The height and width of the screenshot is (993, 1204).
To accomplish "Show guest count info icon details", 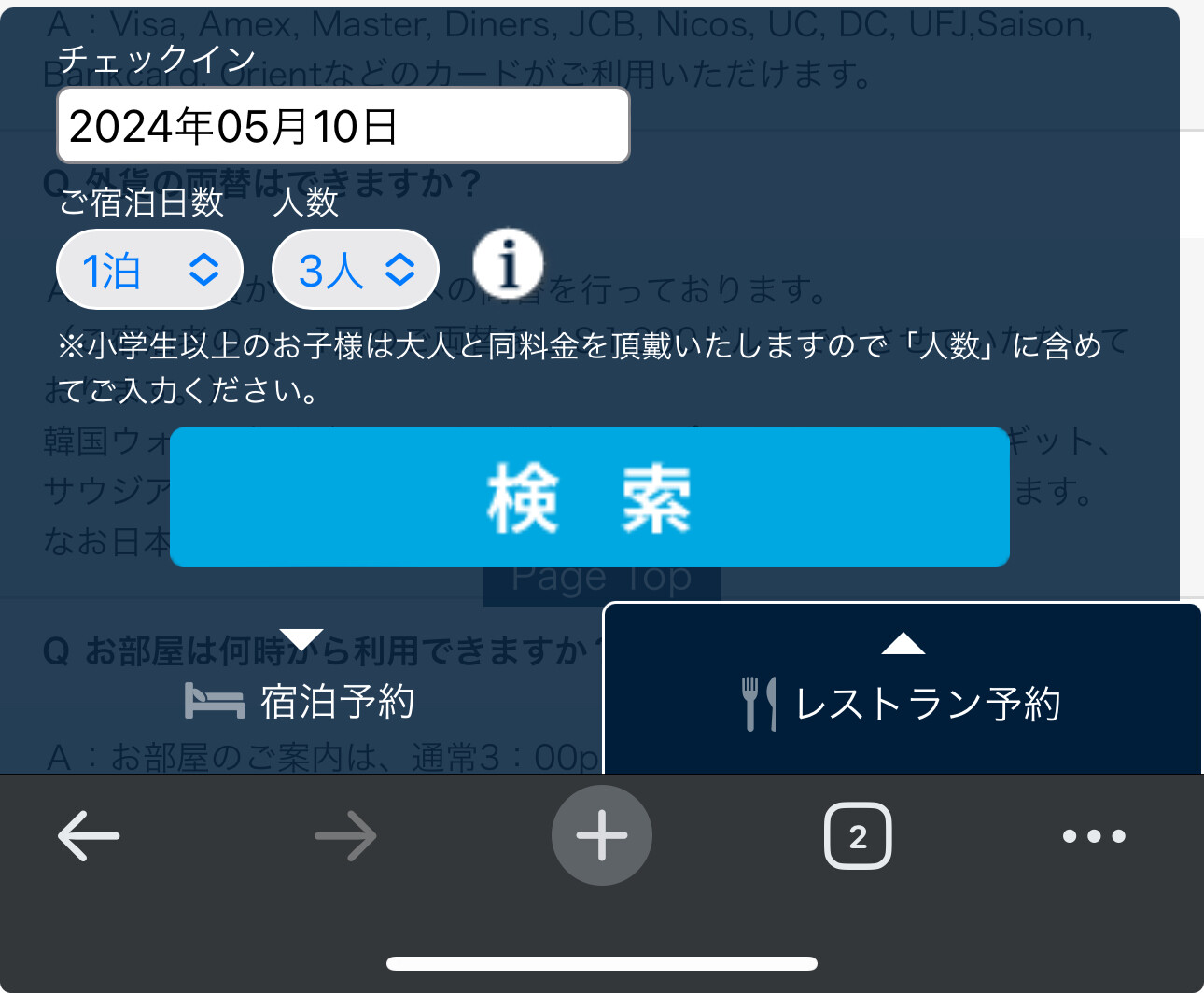I will coord(508,264).
